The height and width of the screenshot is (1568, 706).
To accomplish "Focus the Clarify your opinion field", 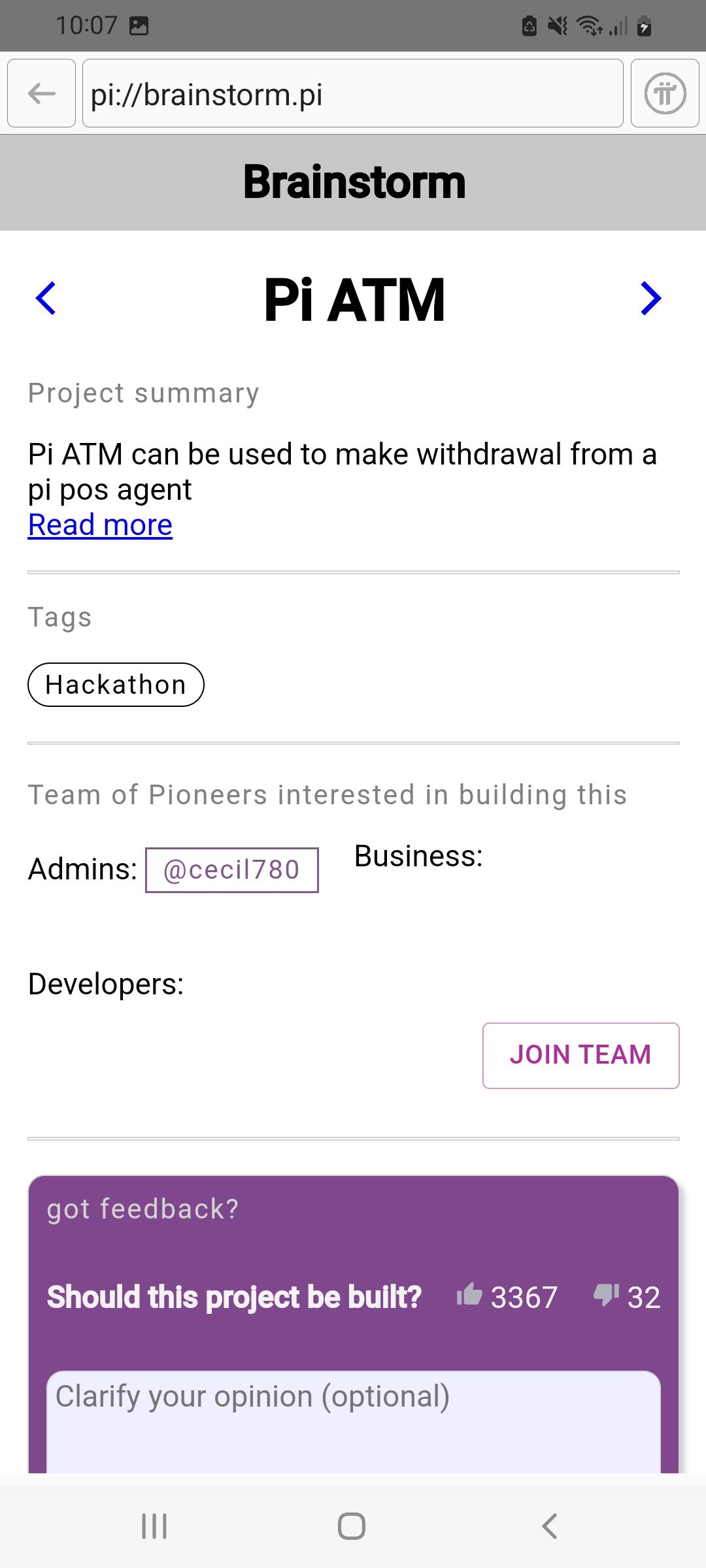I will [353, 1418].
